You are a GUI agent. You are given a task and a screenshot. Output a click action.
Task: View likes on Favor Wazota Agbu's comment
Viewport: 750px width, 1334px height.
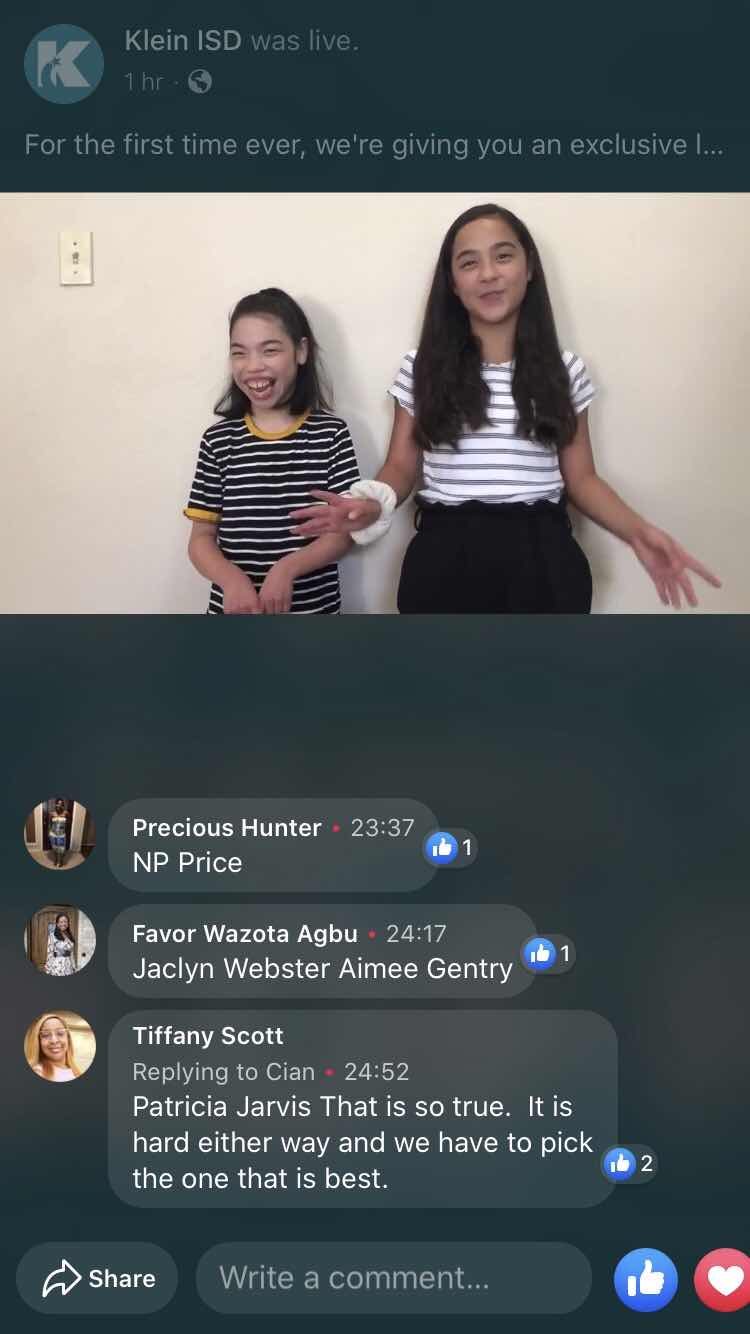coord(549,954)
